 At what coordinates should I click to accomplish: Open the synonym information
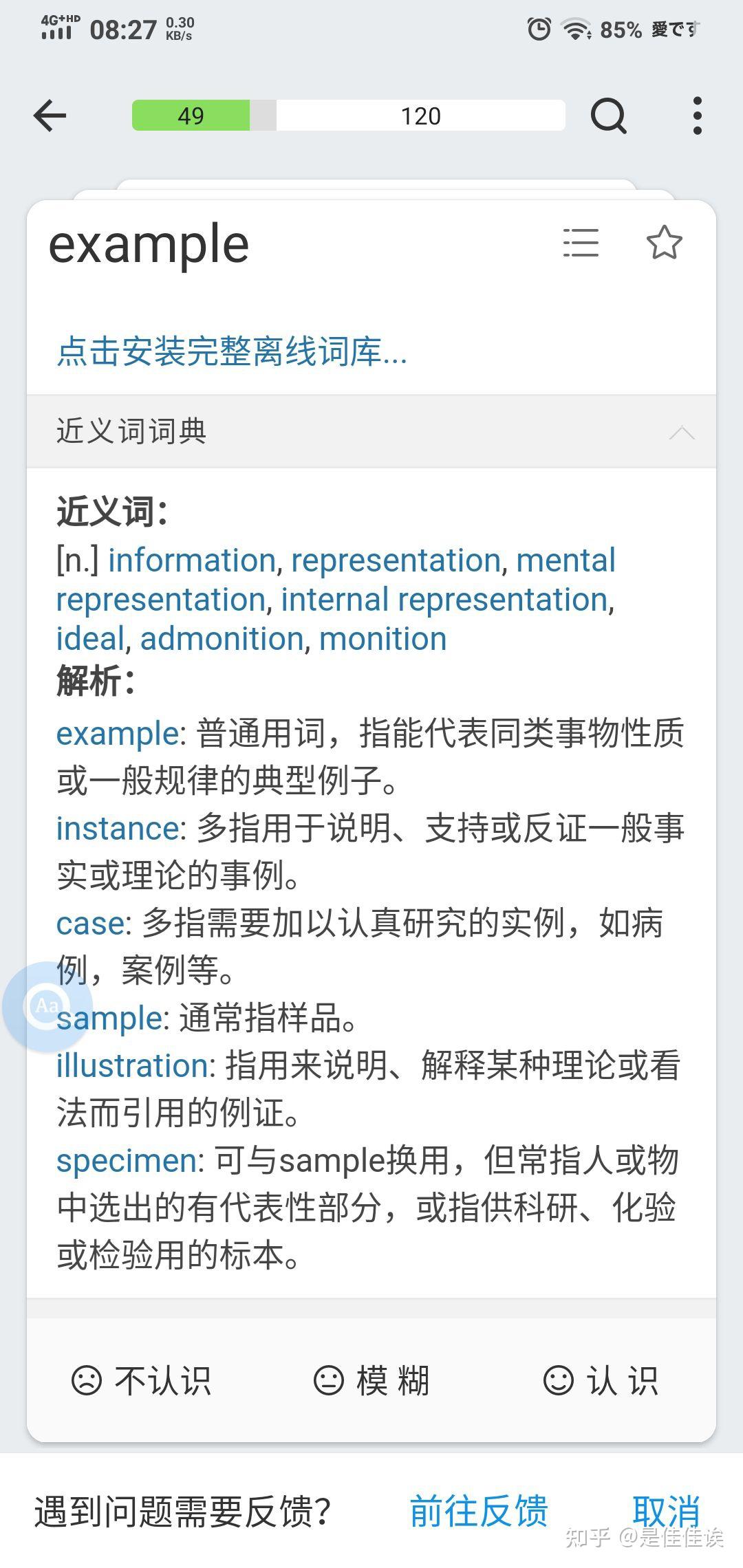coord(192,560)
